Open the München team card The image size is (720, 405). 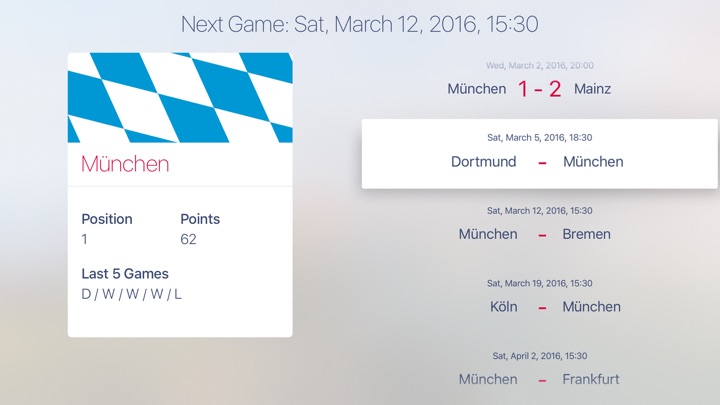point(180,195)
